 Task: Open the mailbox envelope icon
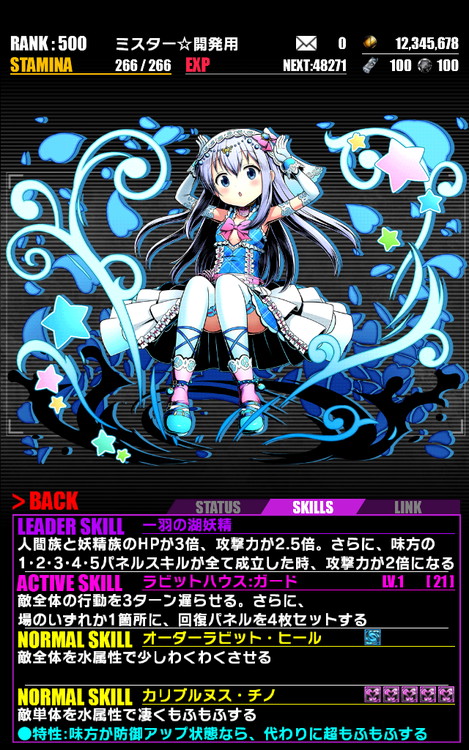point(306,44)
